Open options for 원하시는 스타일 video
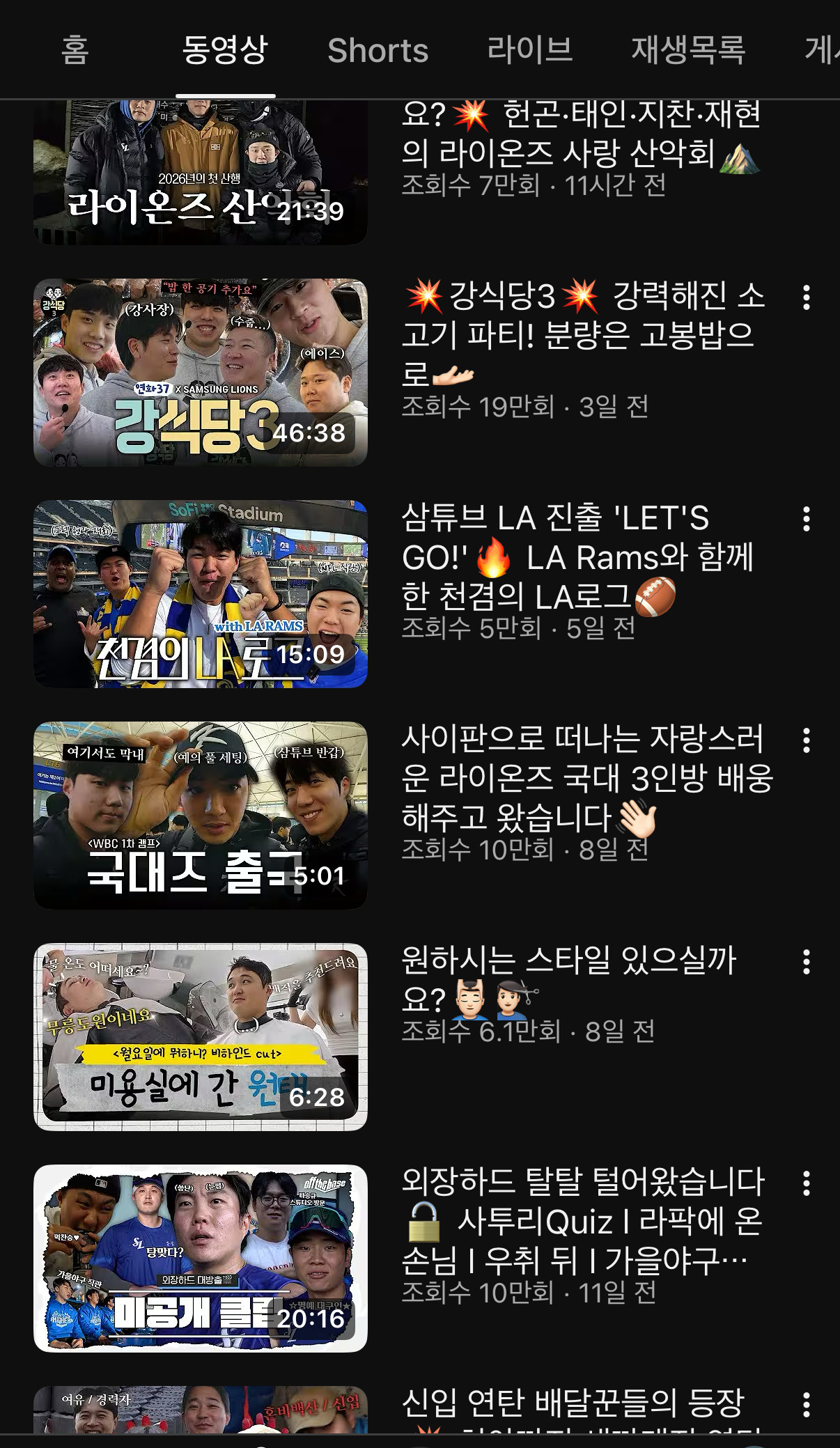This screenshot has width=840, height=1448. [x=806, y=962]
